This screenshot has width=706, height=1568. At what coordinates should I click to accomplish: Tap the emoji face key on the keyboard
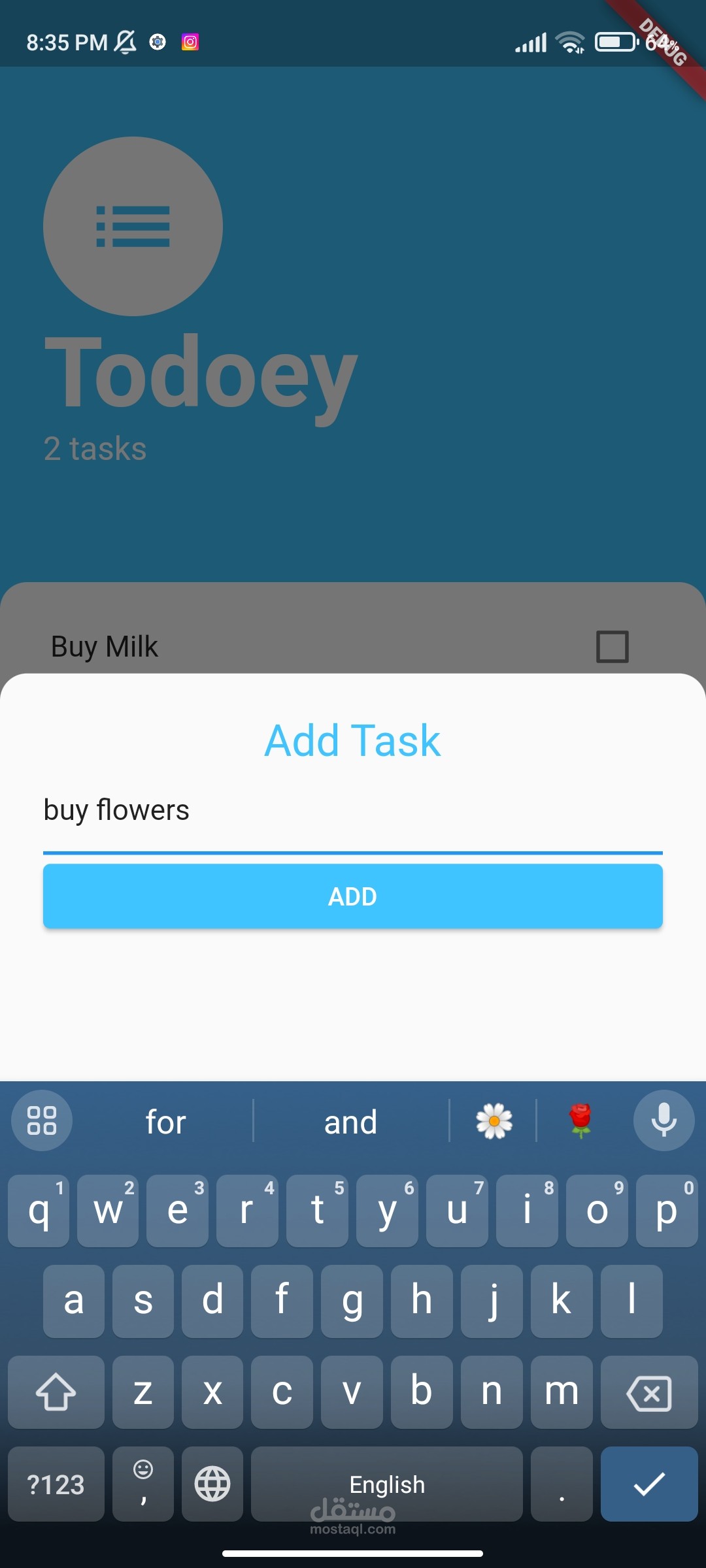[143, 1483]
